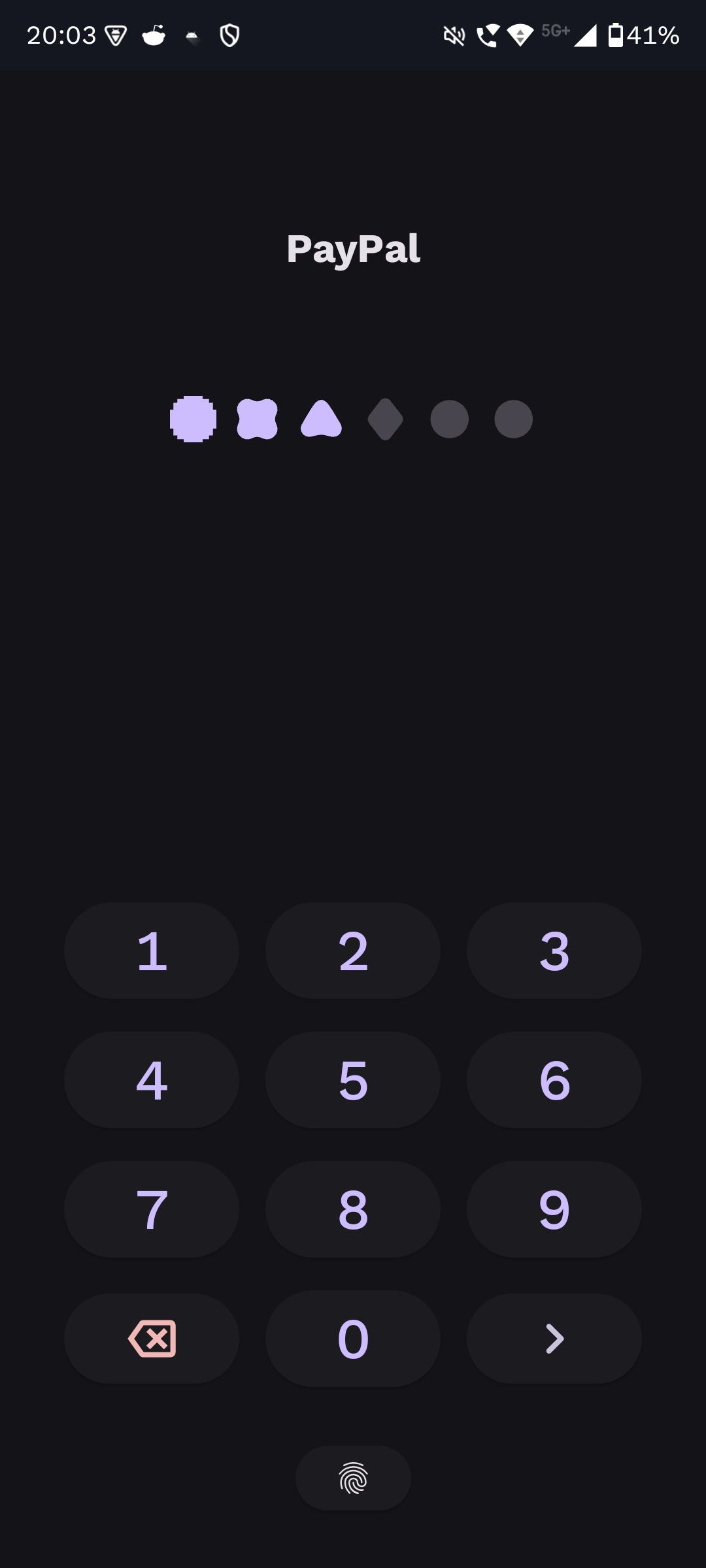Enter digit 1 on the keypad

pyautogui.click(x=152, y=951)
